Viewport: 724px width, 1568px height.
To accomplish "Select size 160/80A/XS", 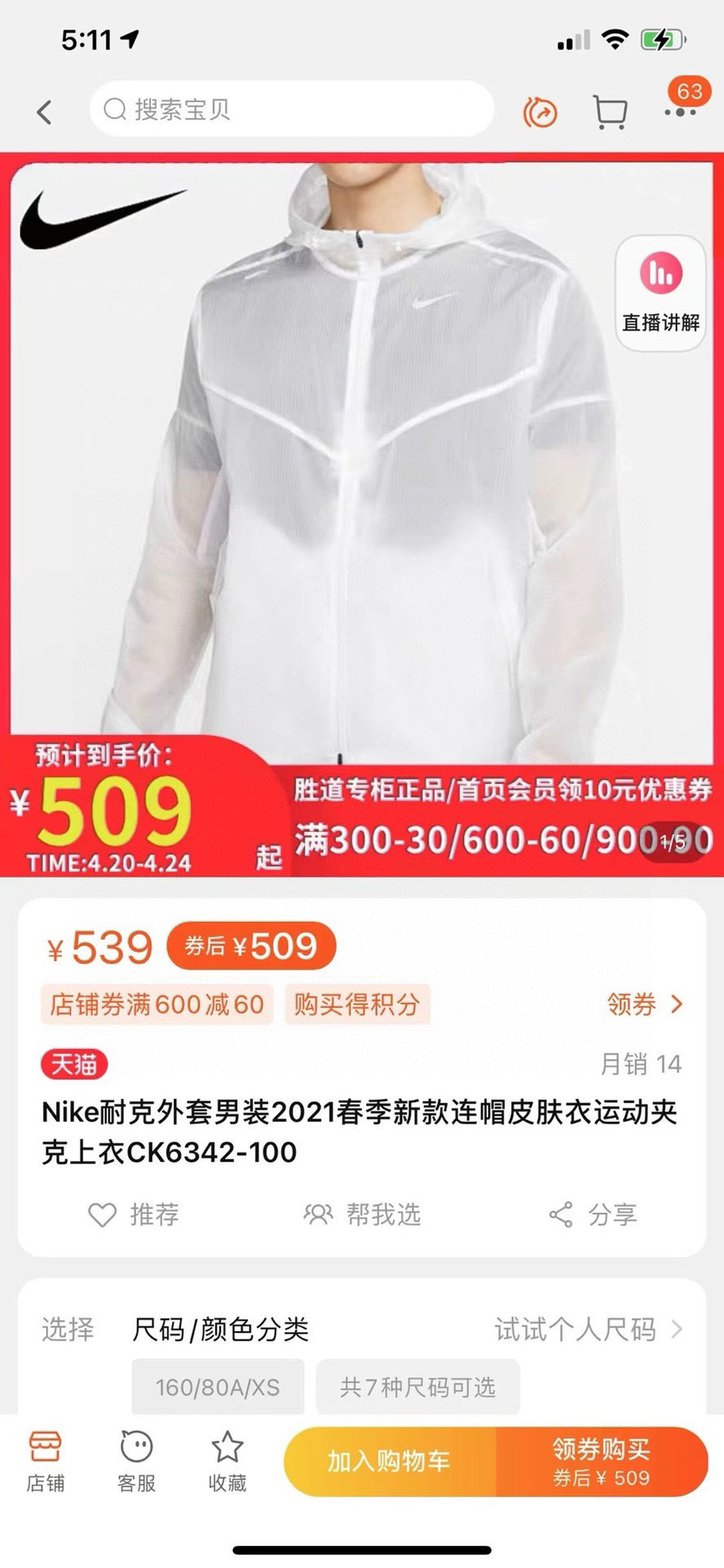I will tap(218, 1387).
